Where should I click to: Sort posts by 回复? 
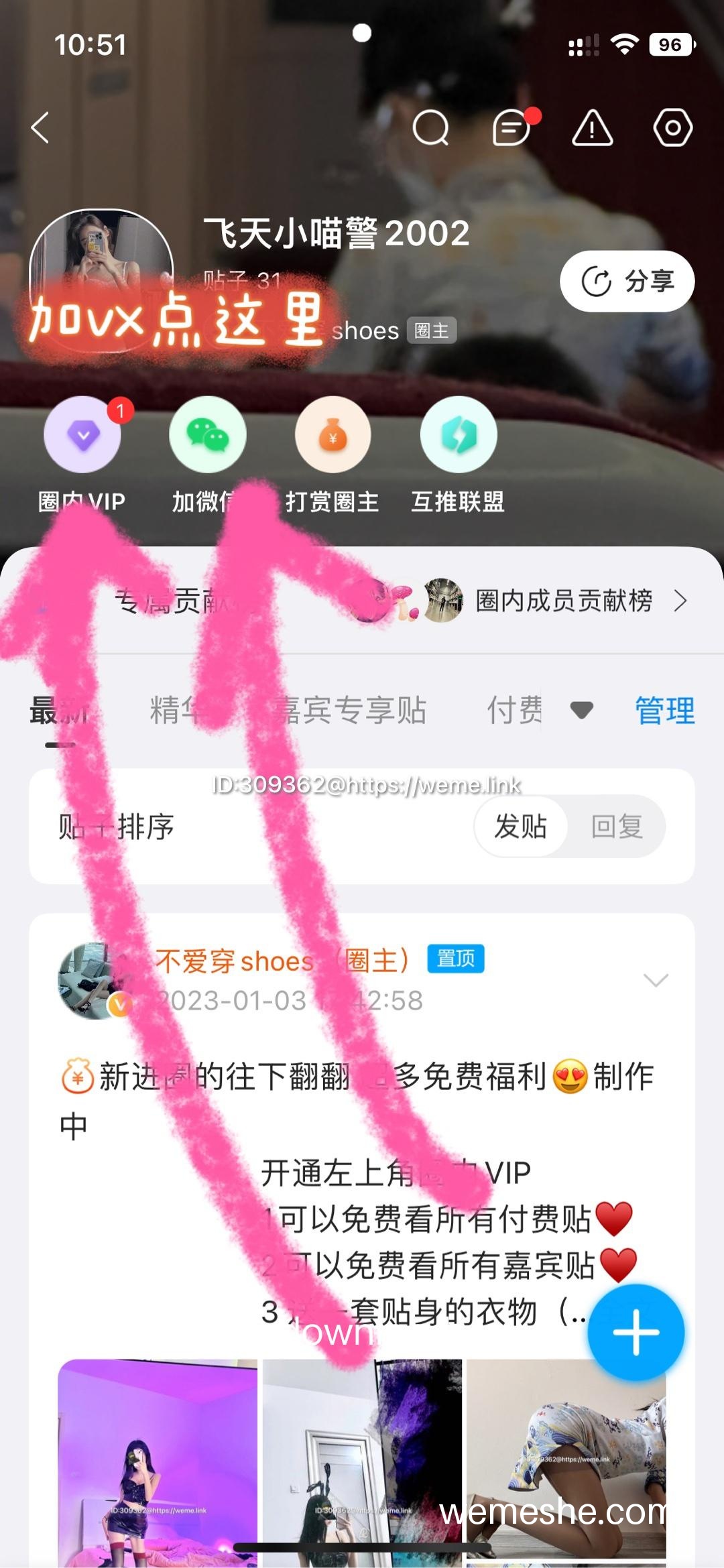[617, 827]
